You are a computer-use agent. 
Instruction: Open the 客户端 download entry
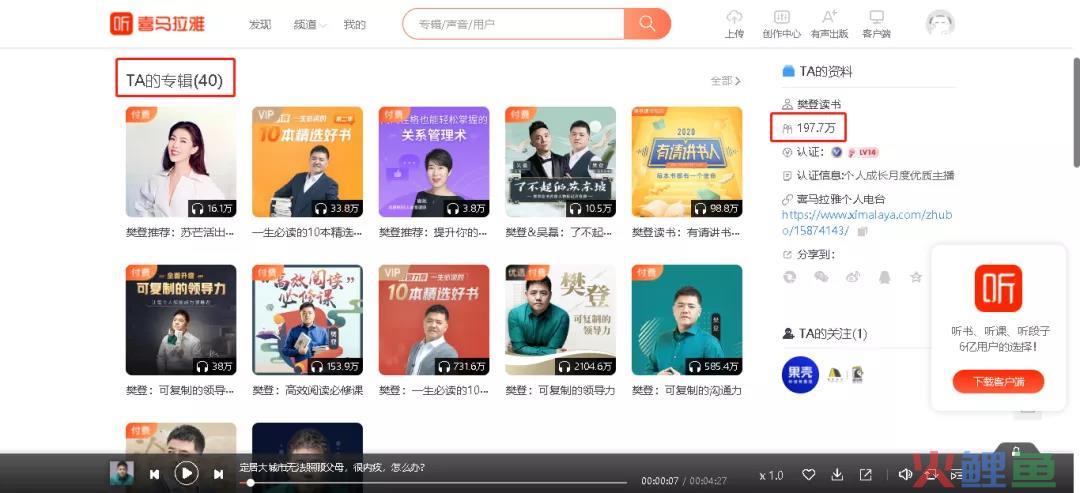(x=876, y=23)
